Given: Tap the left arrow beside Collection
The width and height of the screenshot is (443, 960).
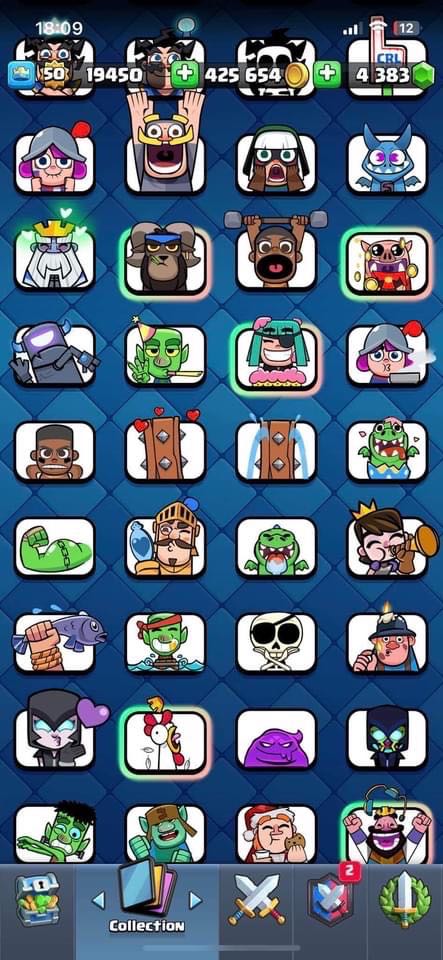Looking at the screenshot, I should pyautogui.click(x=98, y=900).
